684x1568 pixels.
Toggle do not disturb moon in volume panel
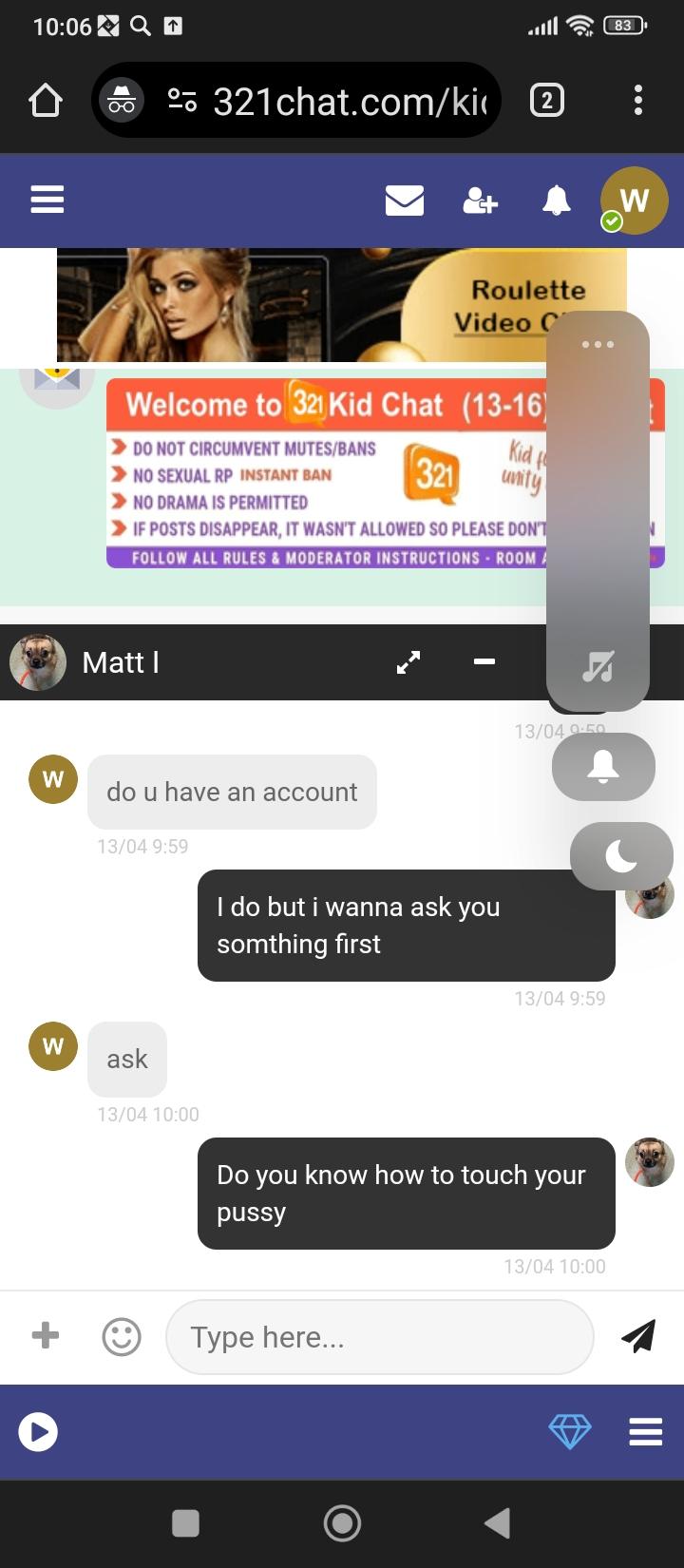pos(621,856)
